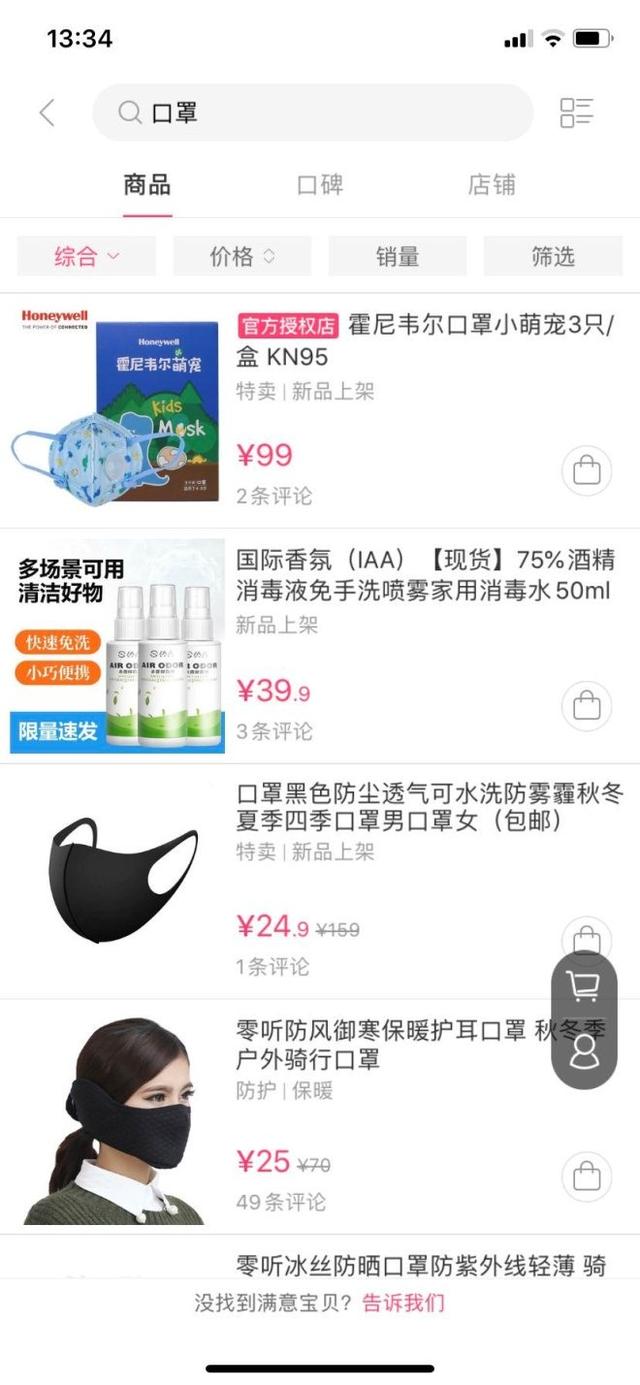Switch the list layout view icon
640x1385 pixels.
click(577, 113)
